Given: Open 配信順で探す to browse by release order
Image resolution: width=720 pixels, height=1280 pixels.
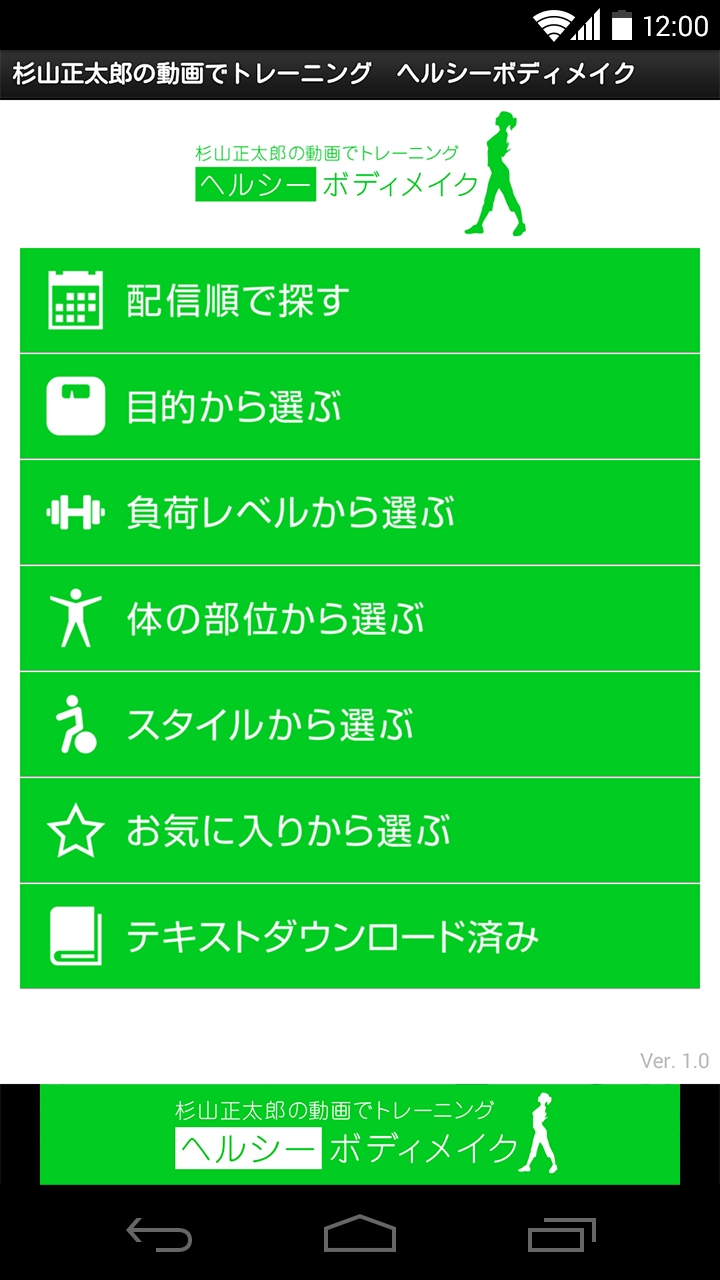Looking at the screenshot, I should pyautogui.click(x=360, y=301).
